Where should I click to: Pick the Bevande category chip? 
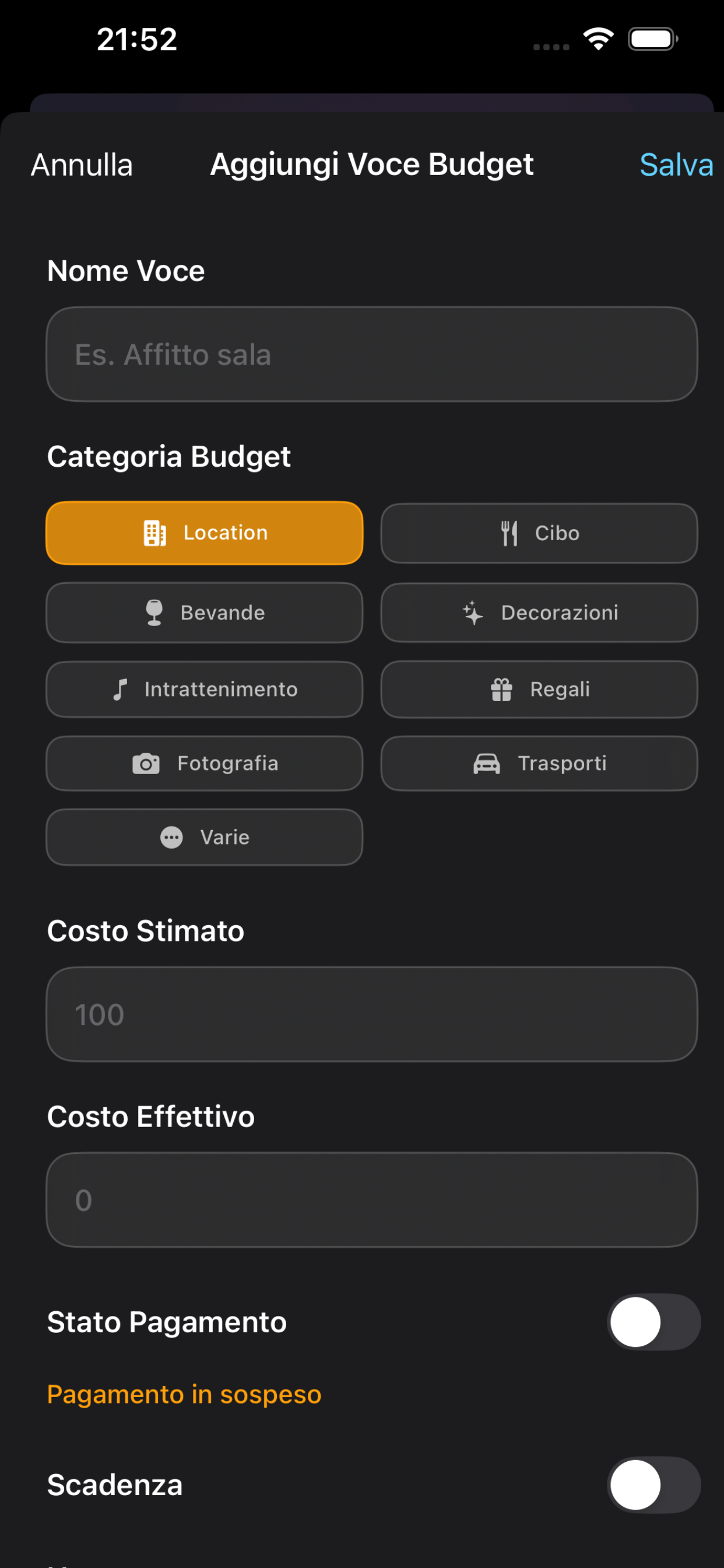[205, 612]
